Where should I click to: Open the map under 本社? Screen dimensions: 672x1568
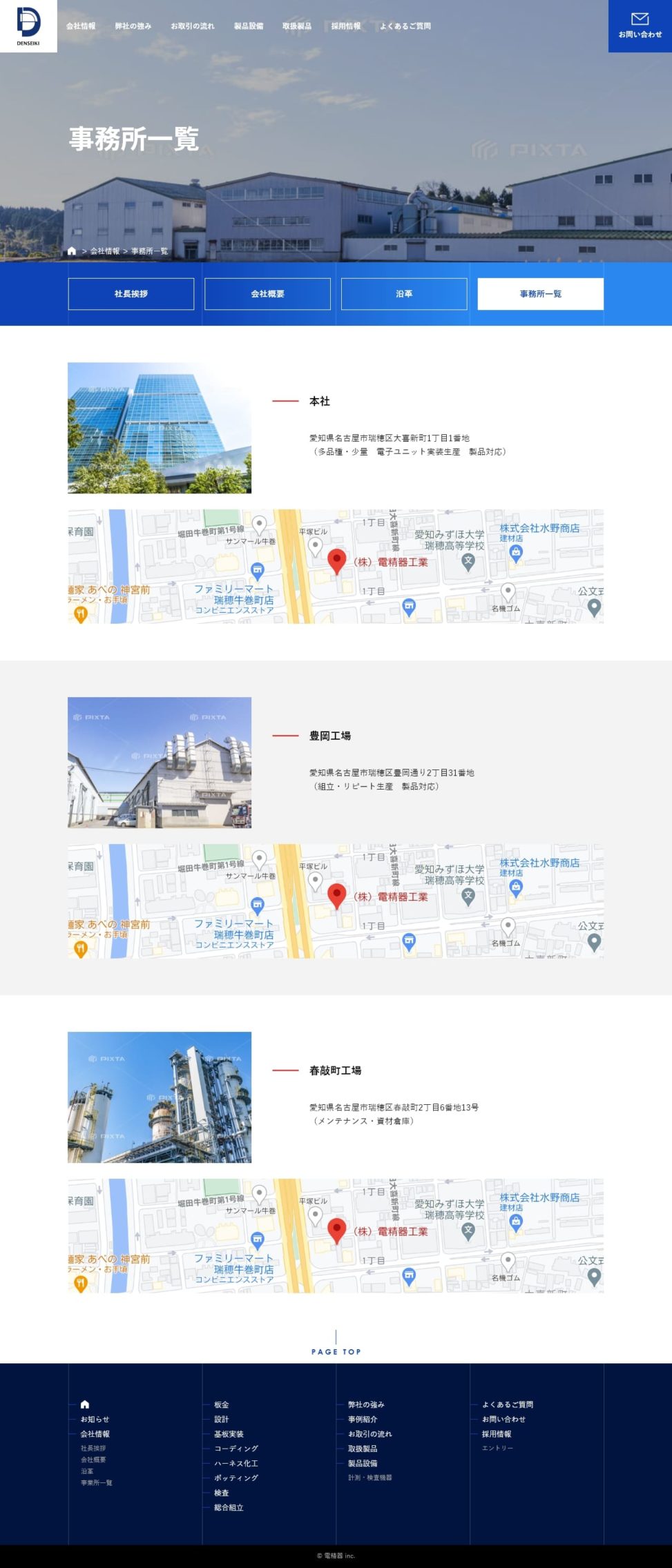pyautogui.click(x=336, y=566)
